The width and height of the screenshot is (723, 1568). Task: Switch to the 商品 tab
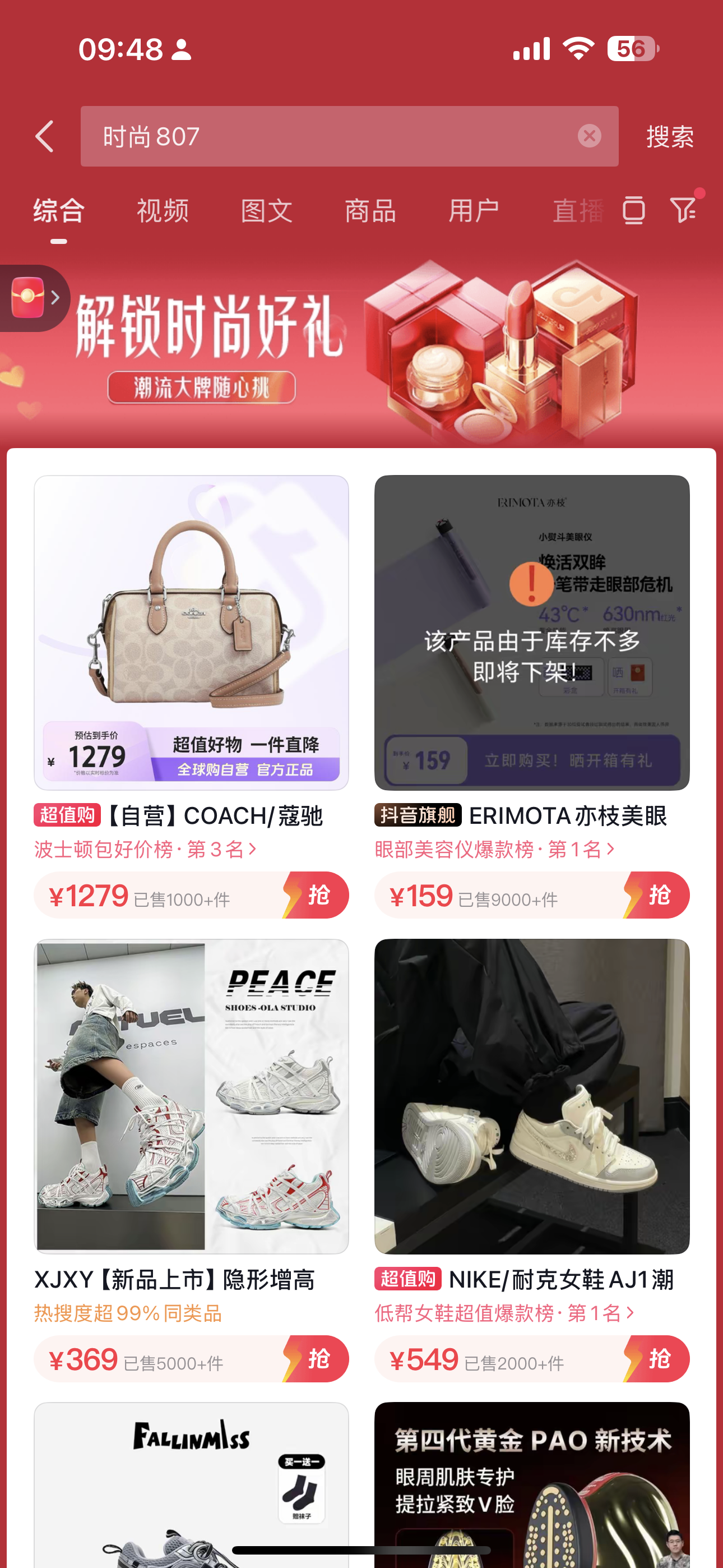pos(370,211)
